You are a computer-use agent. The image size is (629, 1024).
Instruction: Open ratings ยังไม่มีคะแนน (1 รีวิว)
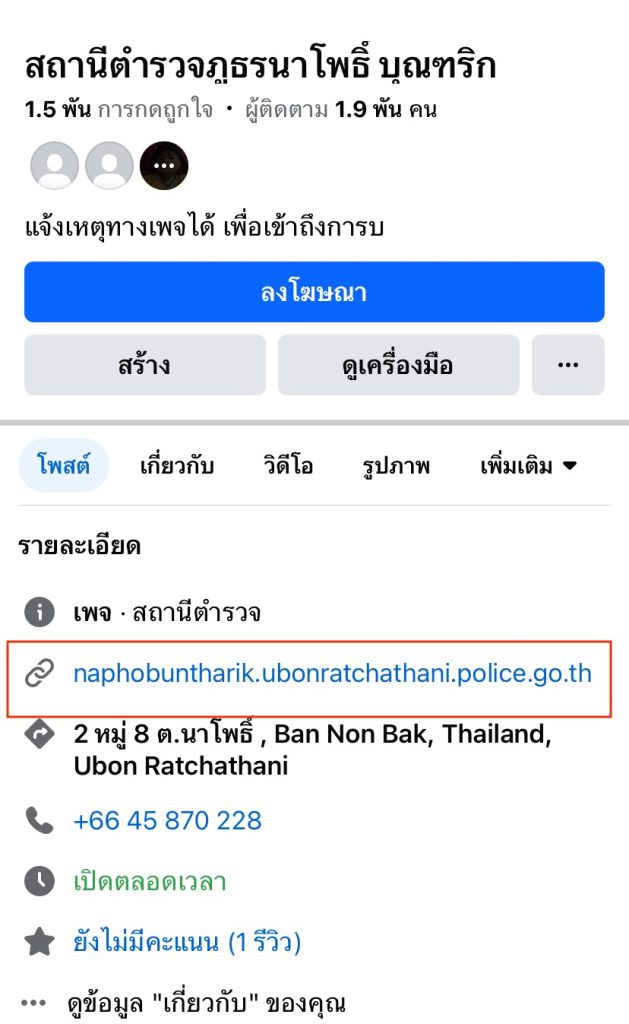point(187,941)
